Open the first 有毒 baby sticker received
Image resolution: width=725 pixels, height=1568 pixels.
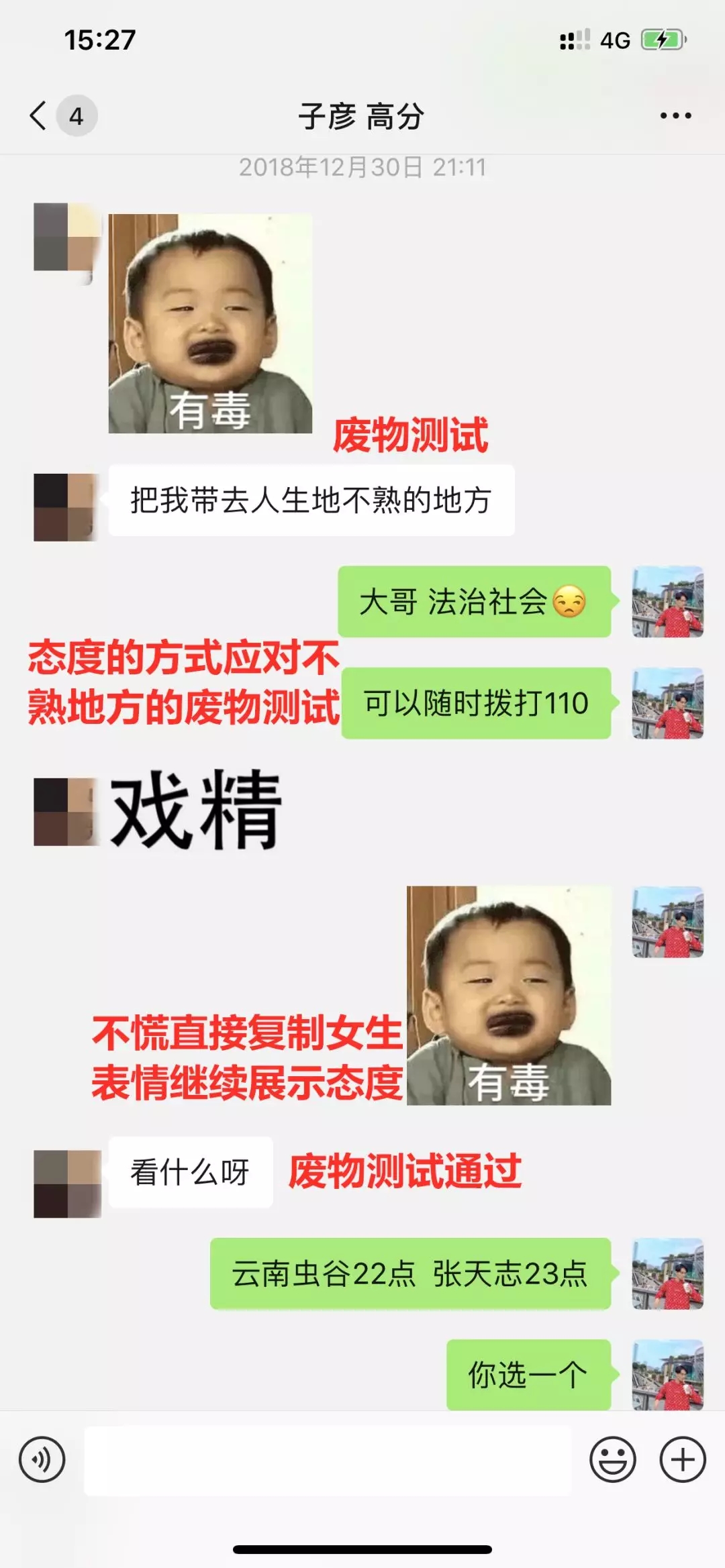(210, 323)
